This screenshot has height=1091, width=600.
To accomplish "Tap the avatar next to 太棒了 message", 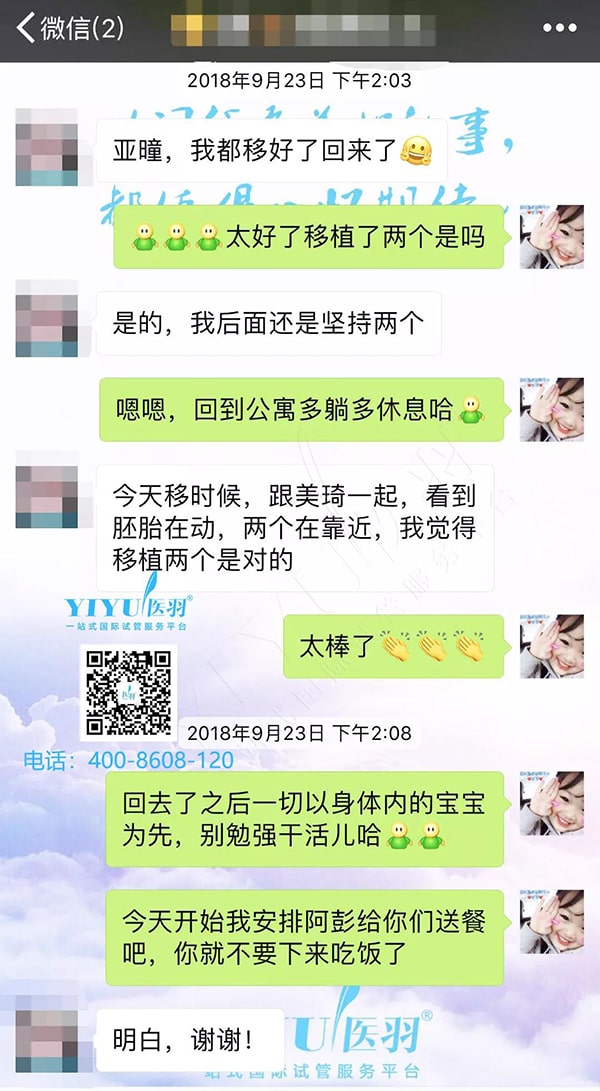I will click(552, 647).
